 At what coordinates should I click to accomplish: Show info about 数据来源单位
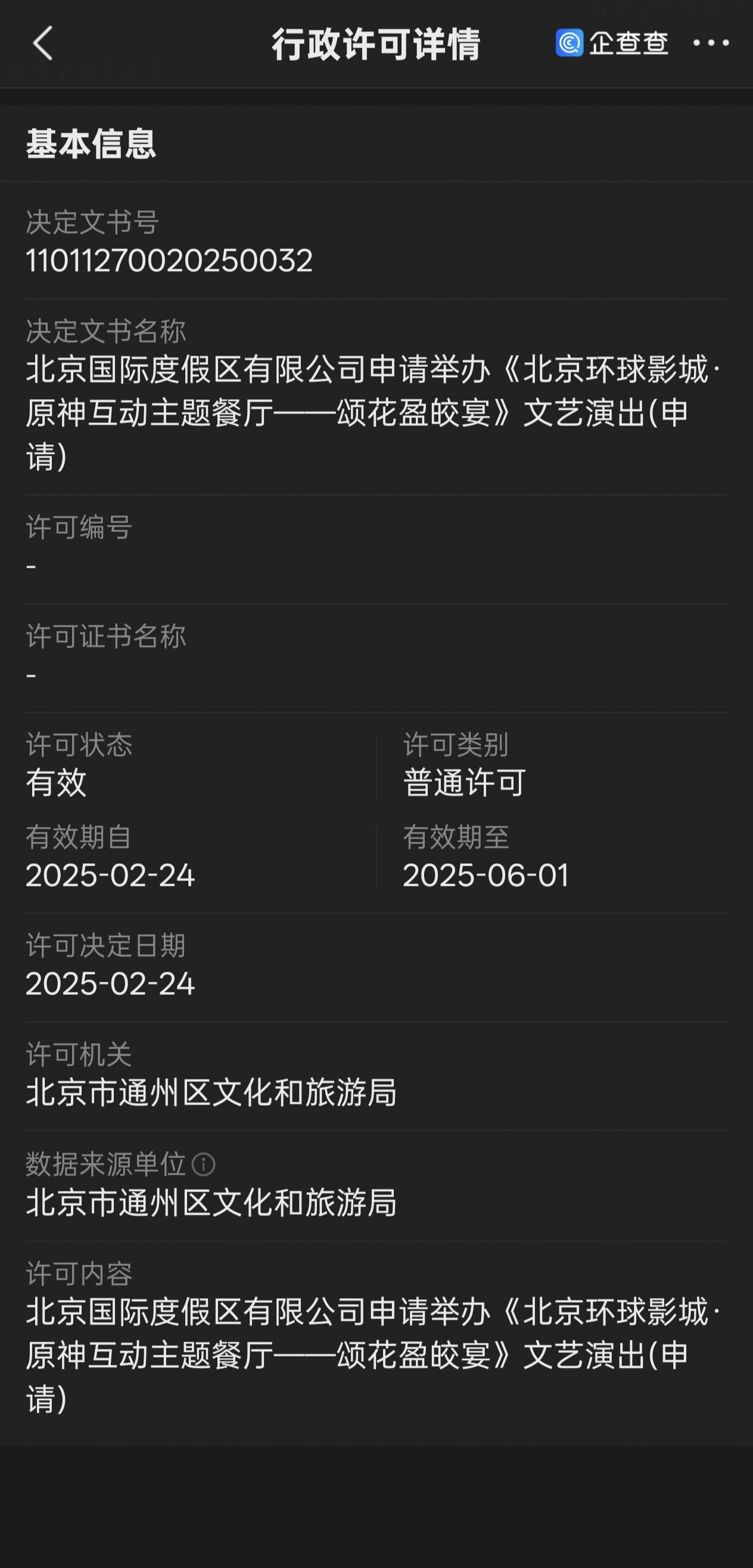pyautogui.click(x=203, y=1165)
